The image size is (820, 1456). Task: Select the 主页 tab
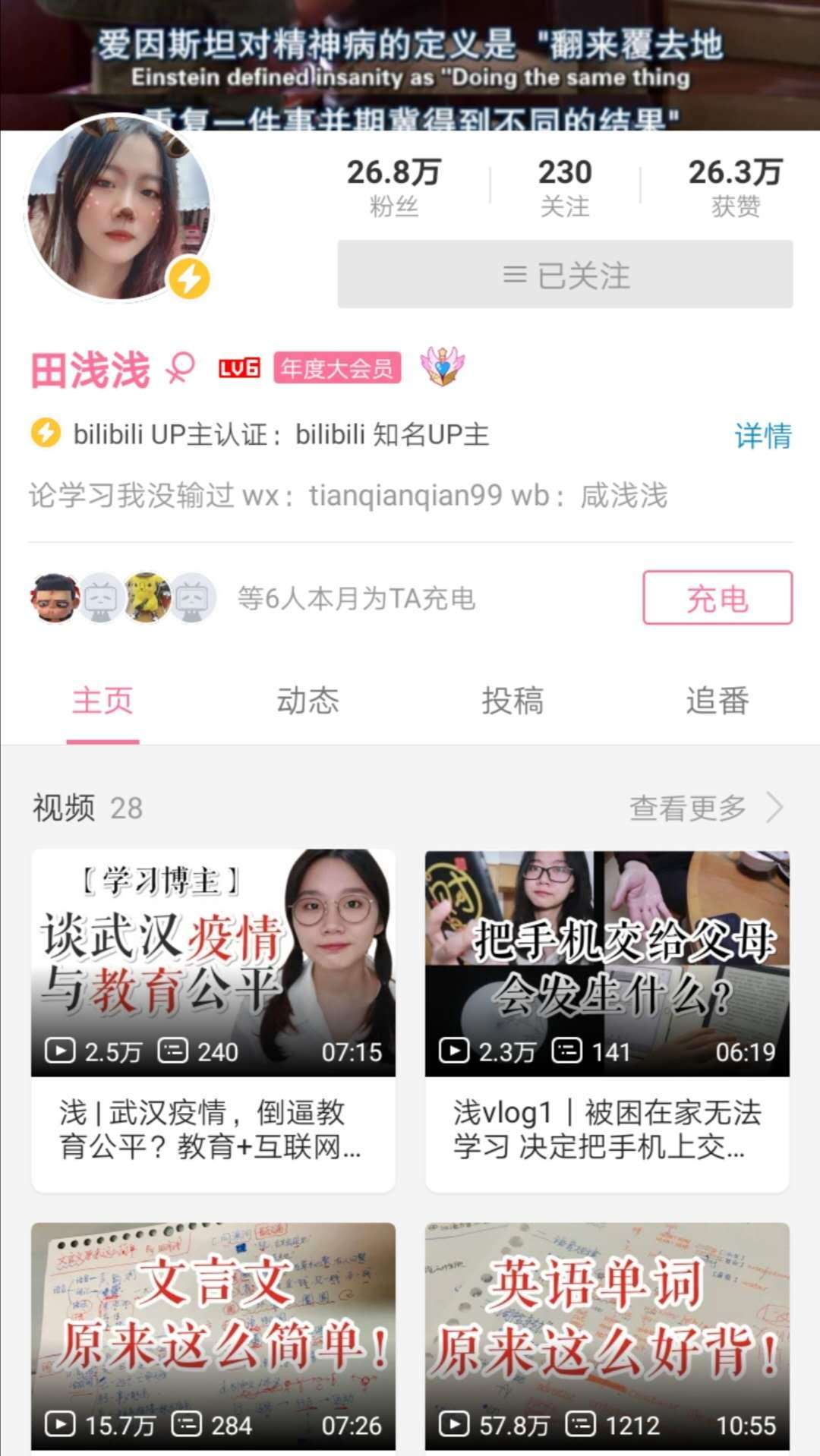102,701
